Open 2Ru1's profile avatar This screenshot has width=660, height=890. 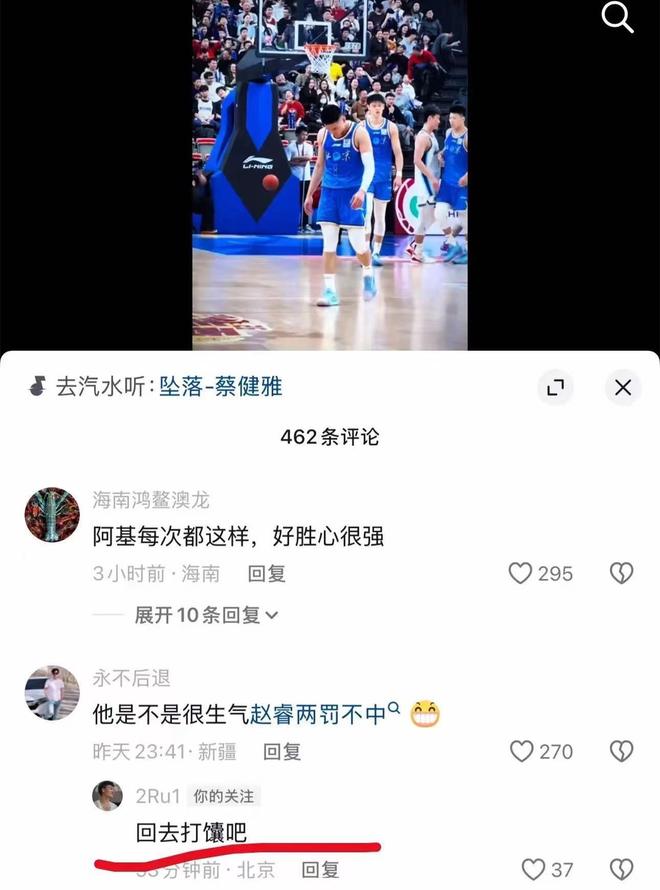tap(108, 796)
